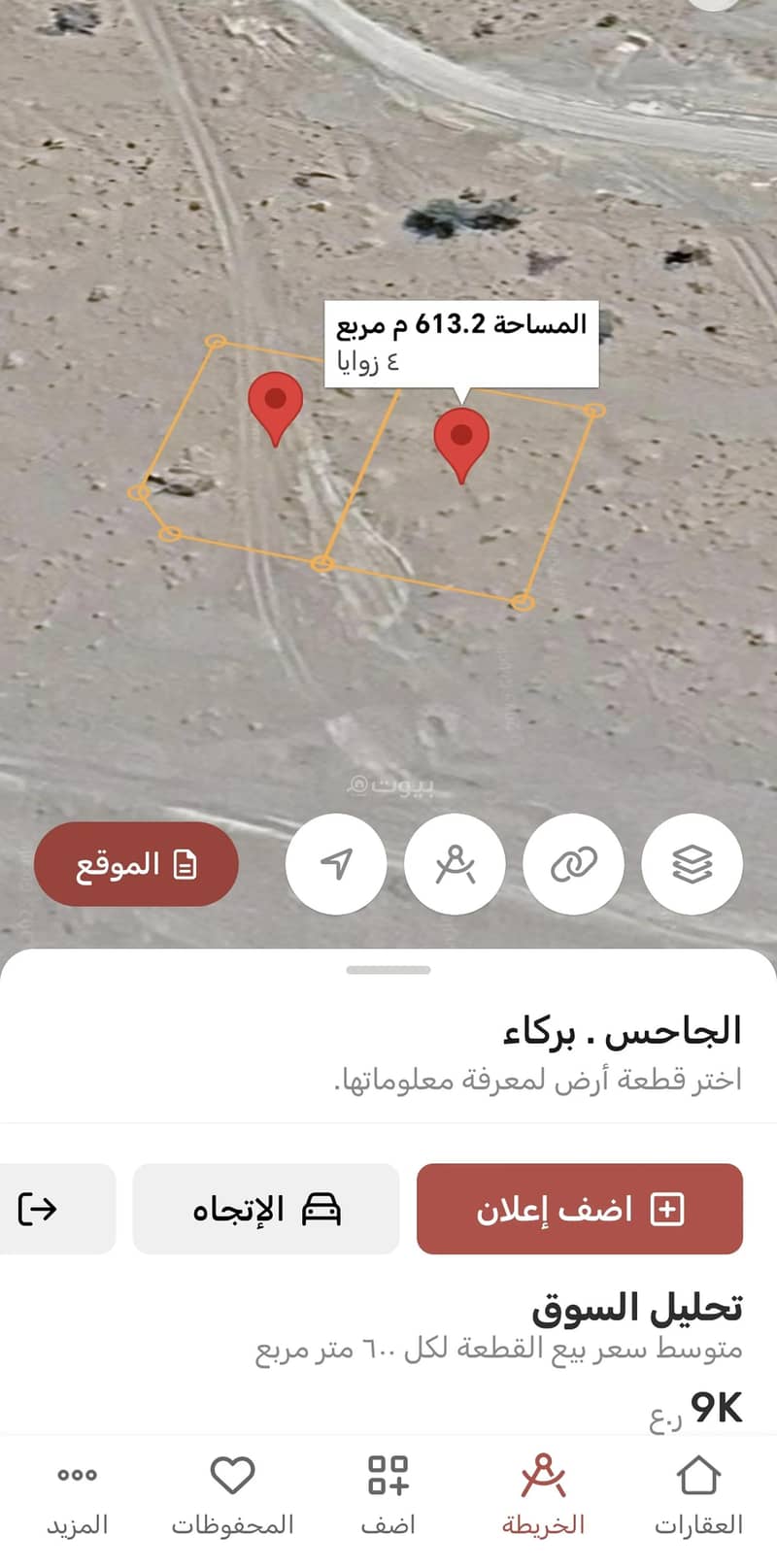Open the map layers button

pos(692,863)
